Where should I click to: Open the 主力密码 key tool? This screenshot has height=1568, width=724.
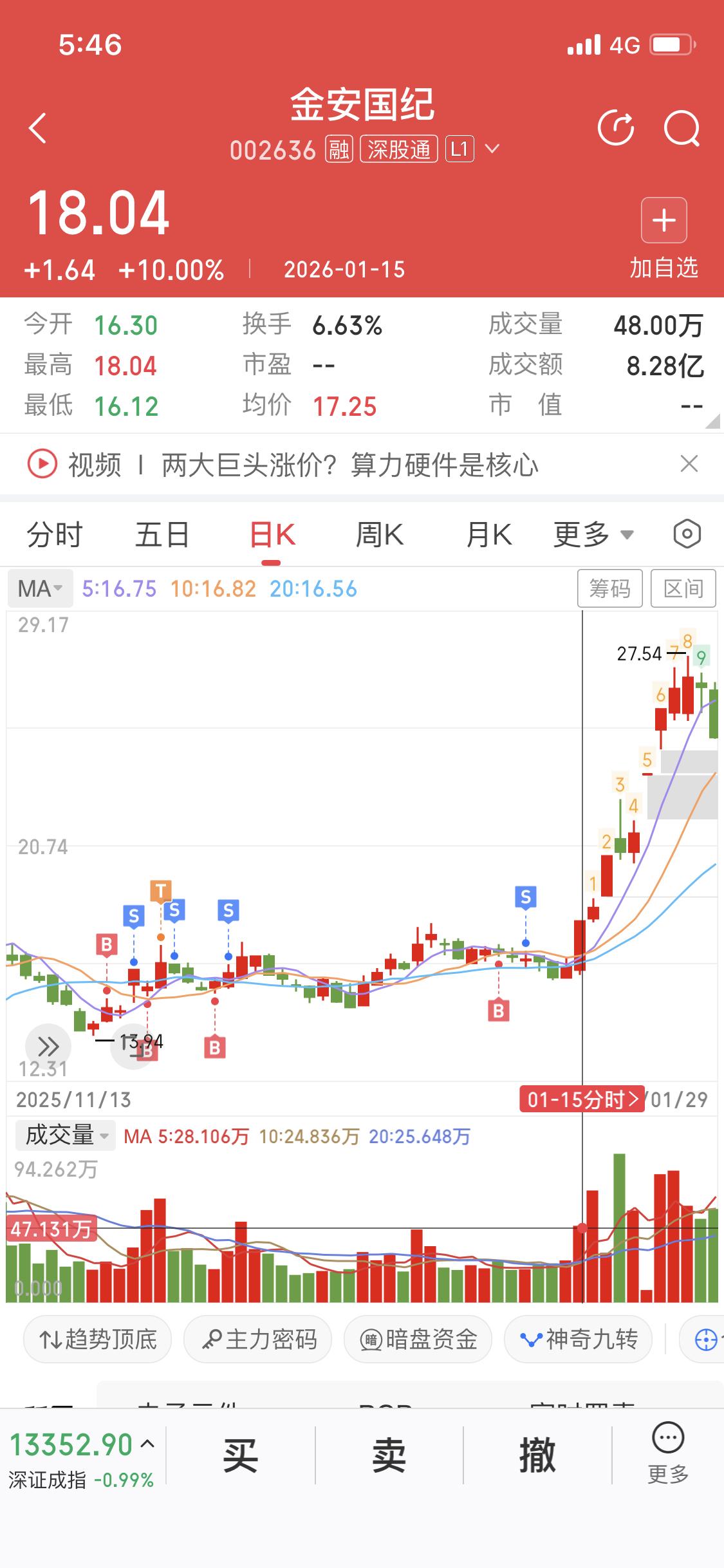pos(257,1338)
